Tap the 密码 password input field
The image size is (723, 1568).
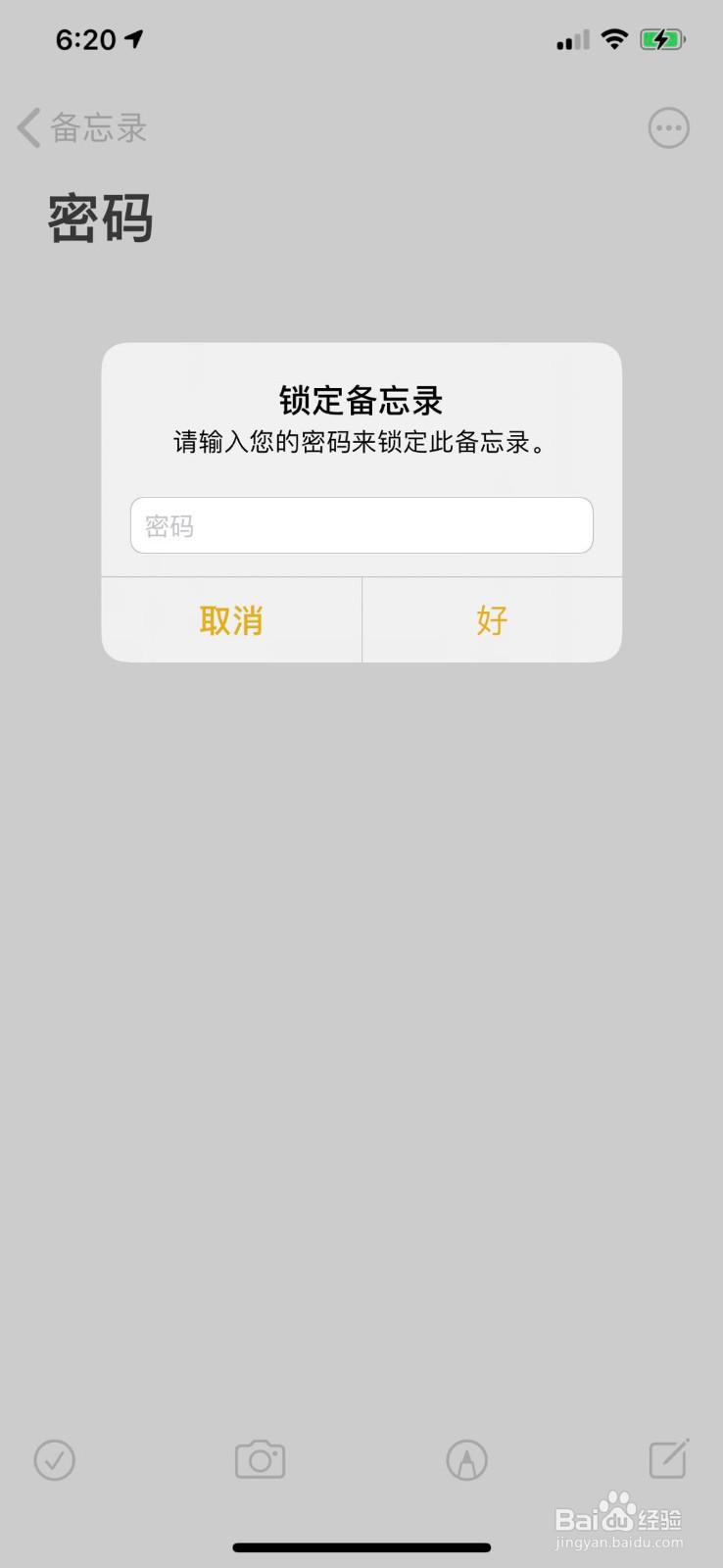point(361,525)
